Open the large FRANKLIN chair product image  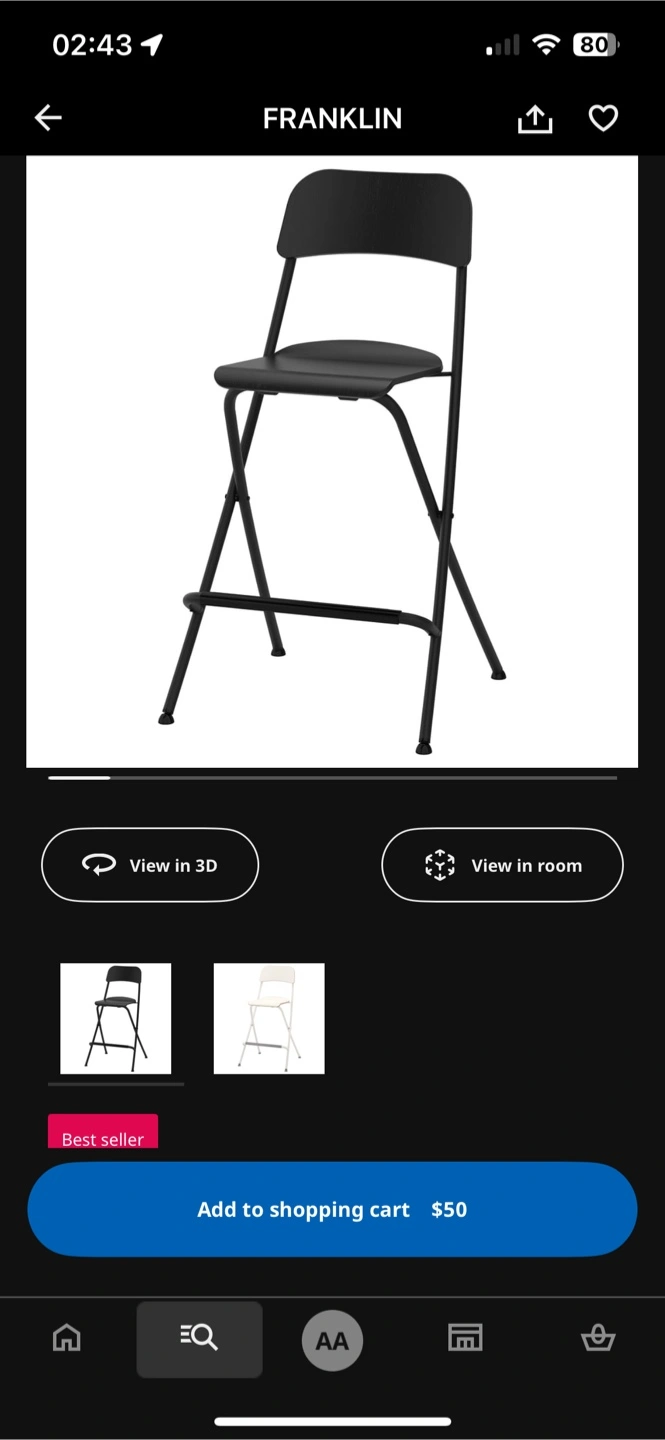coord(332,461)
